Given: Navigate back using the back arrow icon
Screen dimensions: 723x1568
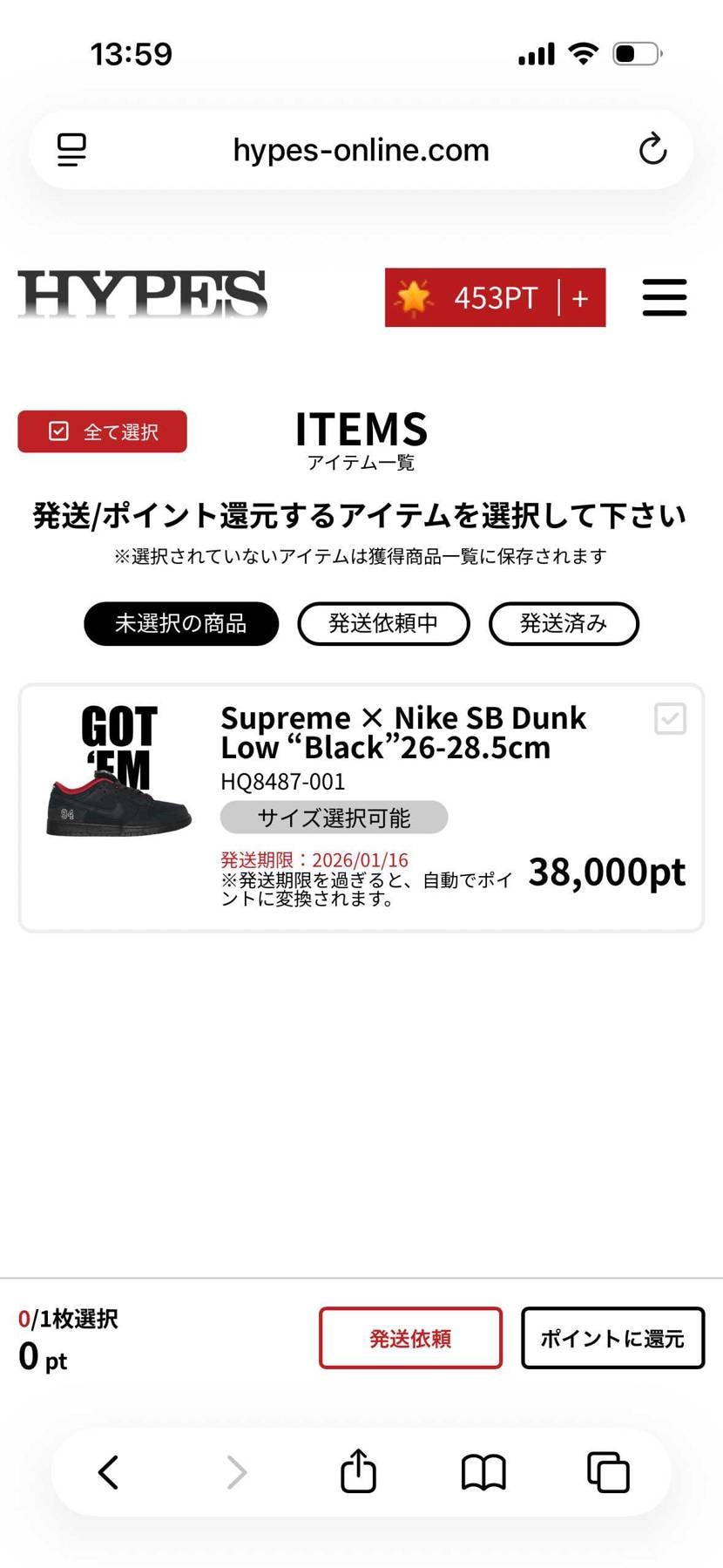Looking at the screenshot, I should 108,1472.
